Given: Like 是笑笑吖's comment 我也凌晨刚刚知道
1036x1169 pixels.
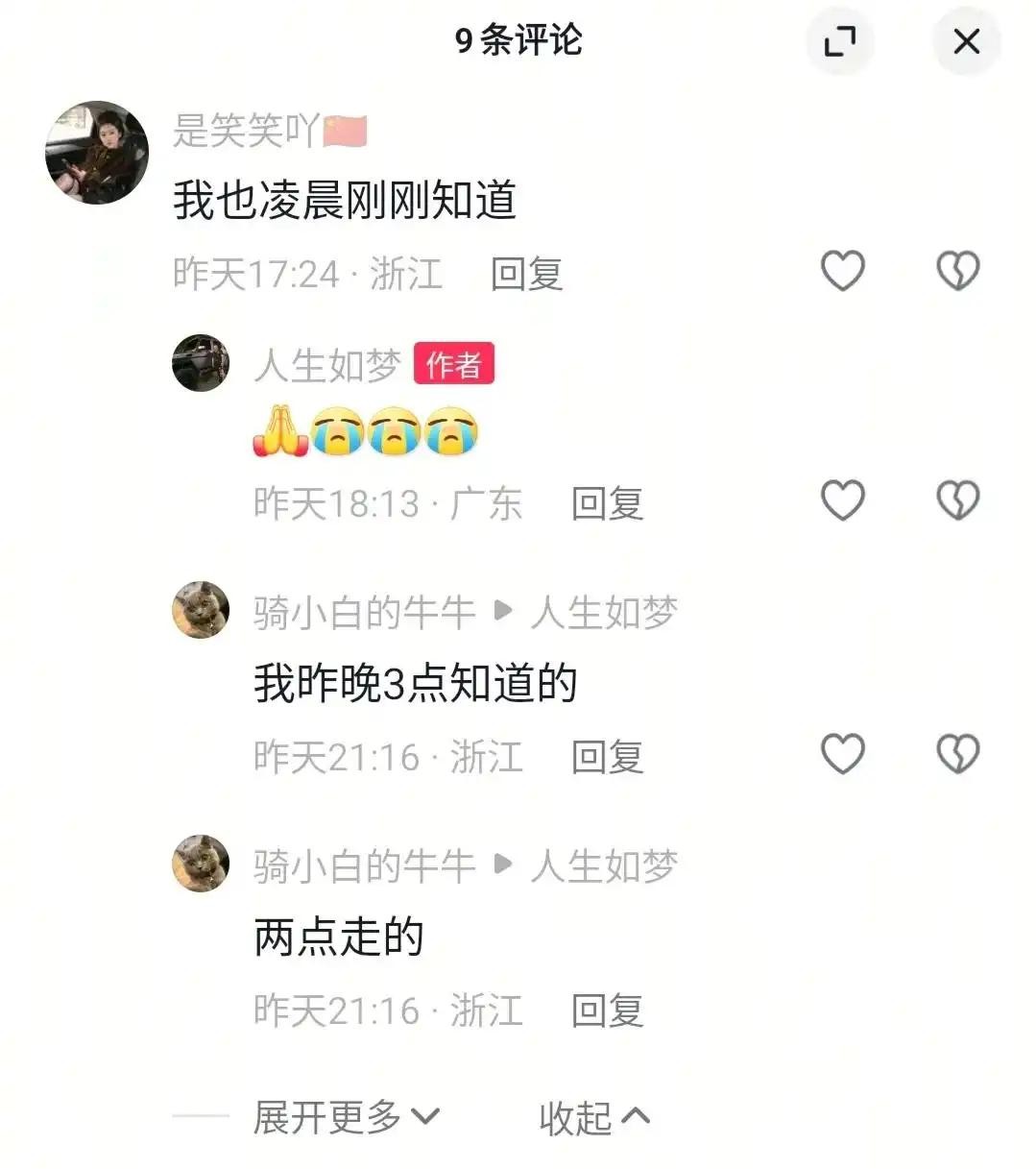Looking at the screenshot, I should coord(843,271).
